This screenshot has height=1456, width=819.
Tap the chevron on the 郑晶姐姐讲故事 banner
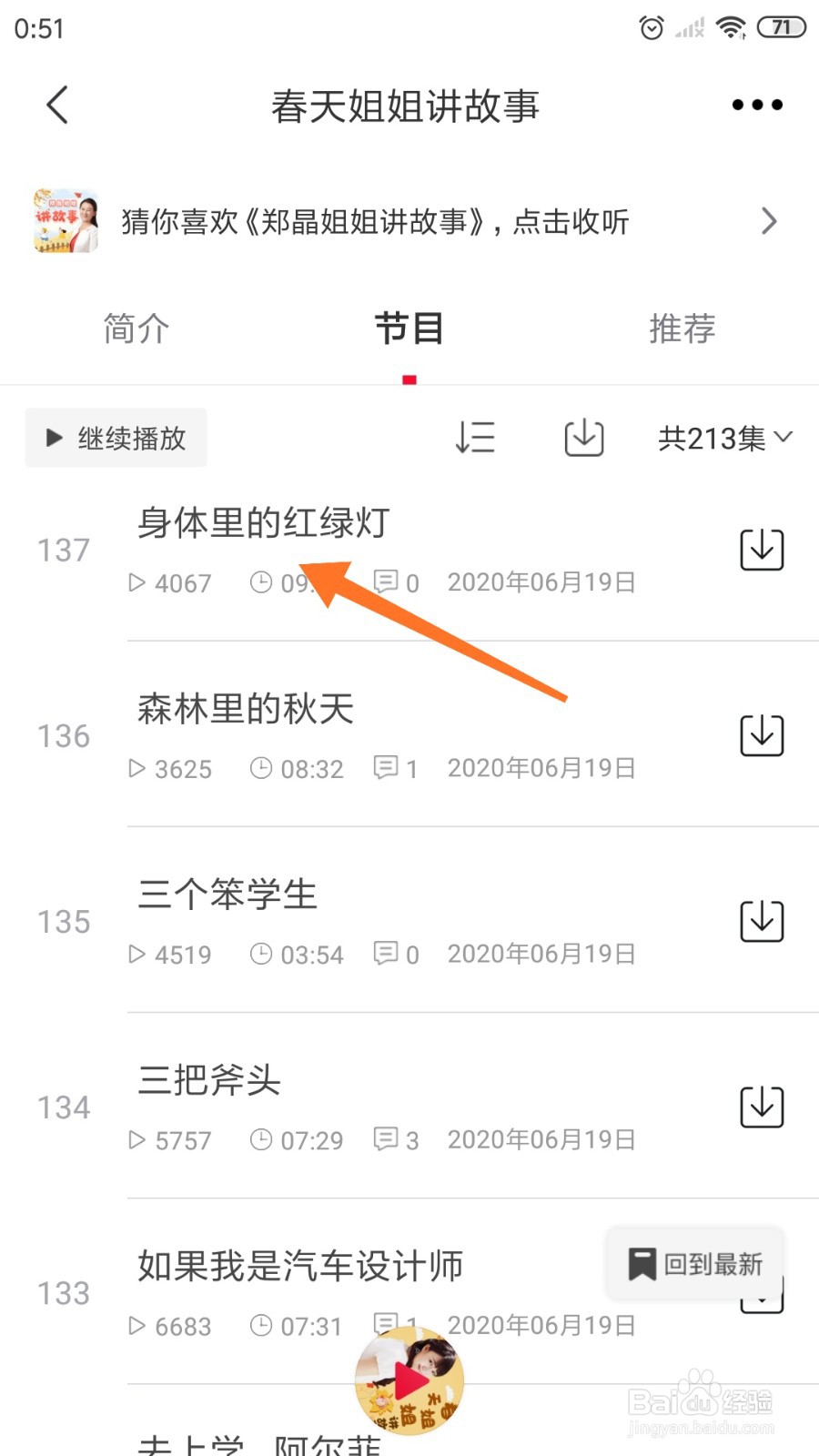(x=769, y=221)
